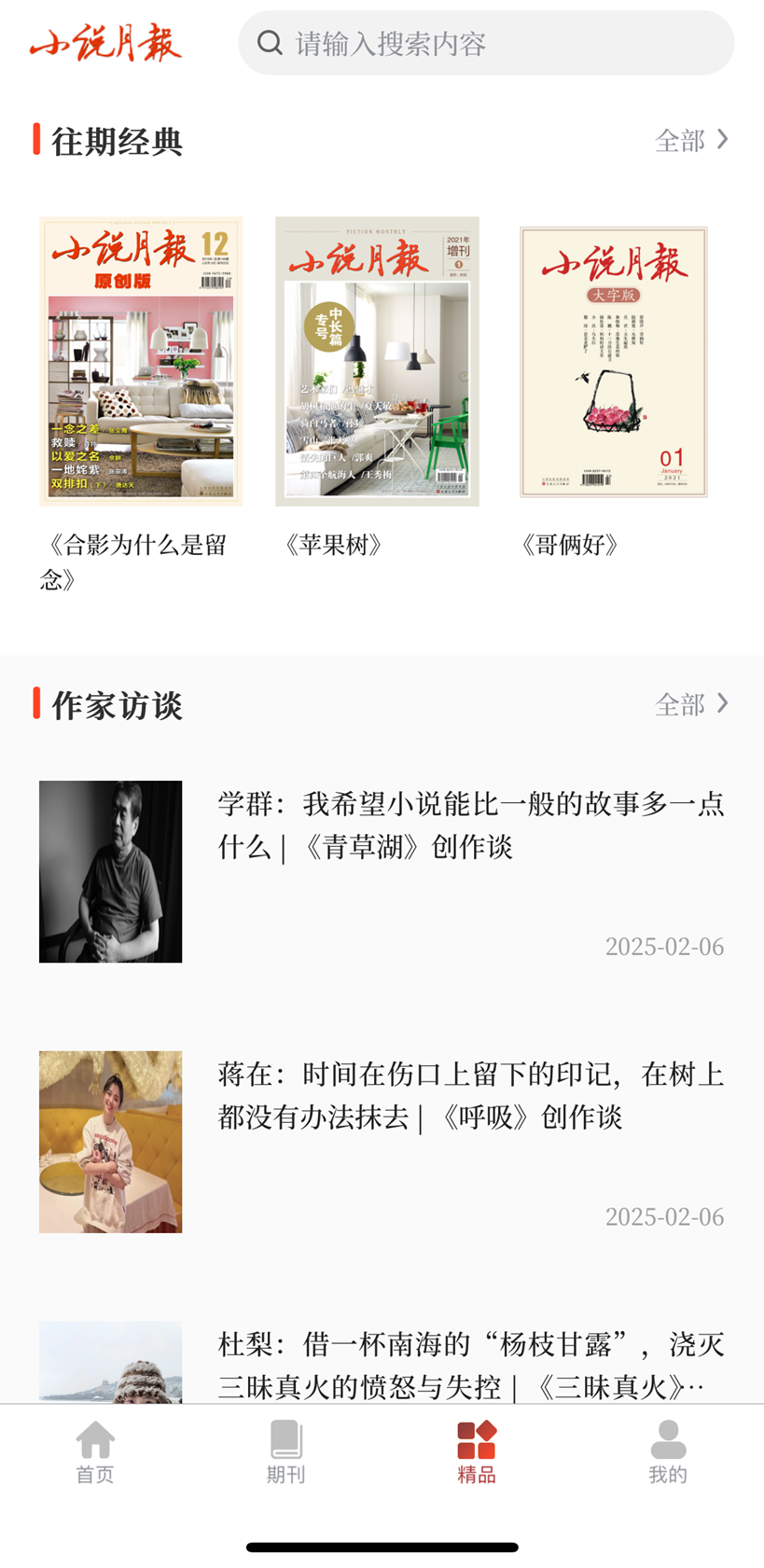View all 作家访谈 interviews

pos(691,704)
